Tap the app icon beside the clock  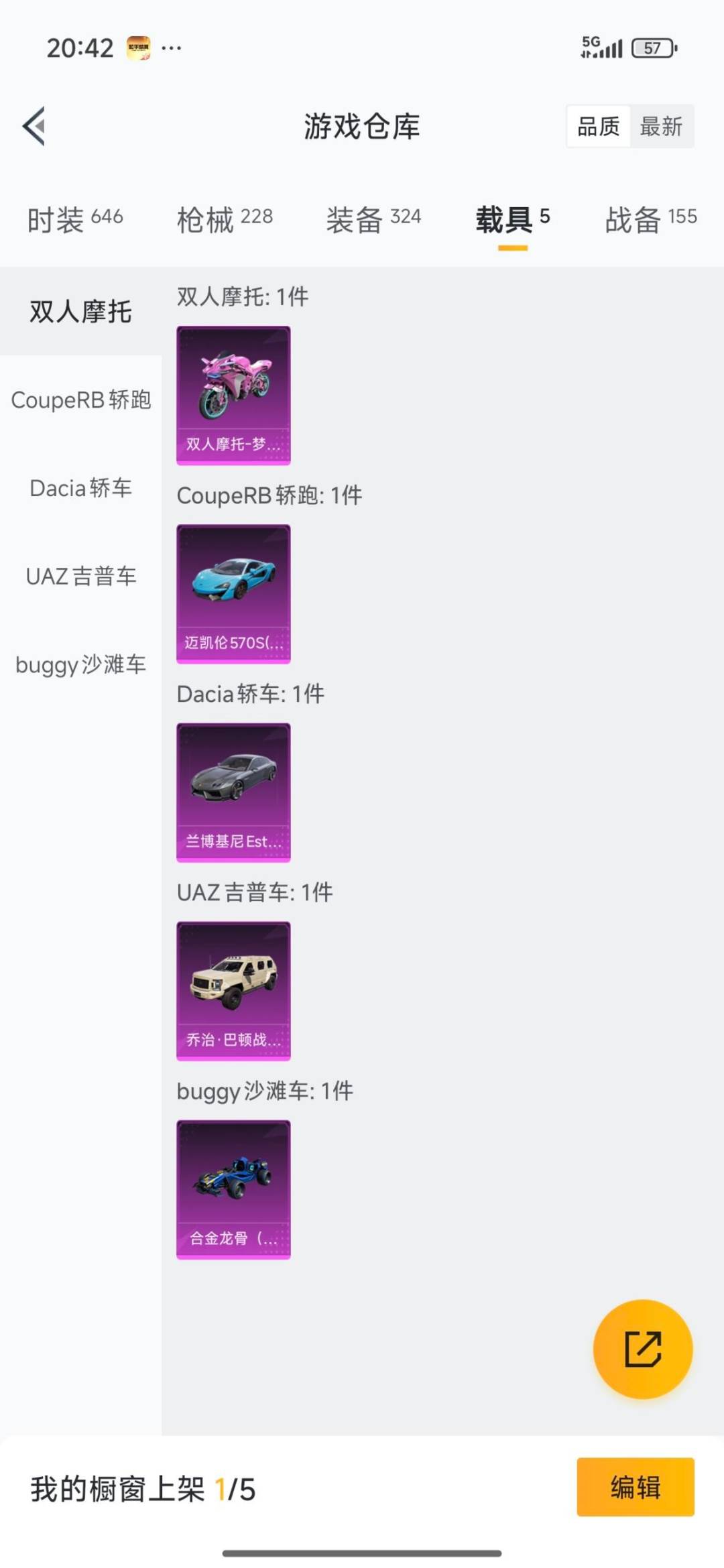click(x=140, y=47)
